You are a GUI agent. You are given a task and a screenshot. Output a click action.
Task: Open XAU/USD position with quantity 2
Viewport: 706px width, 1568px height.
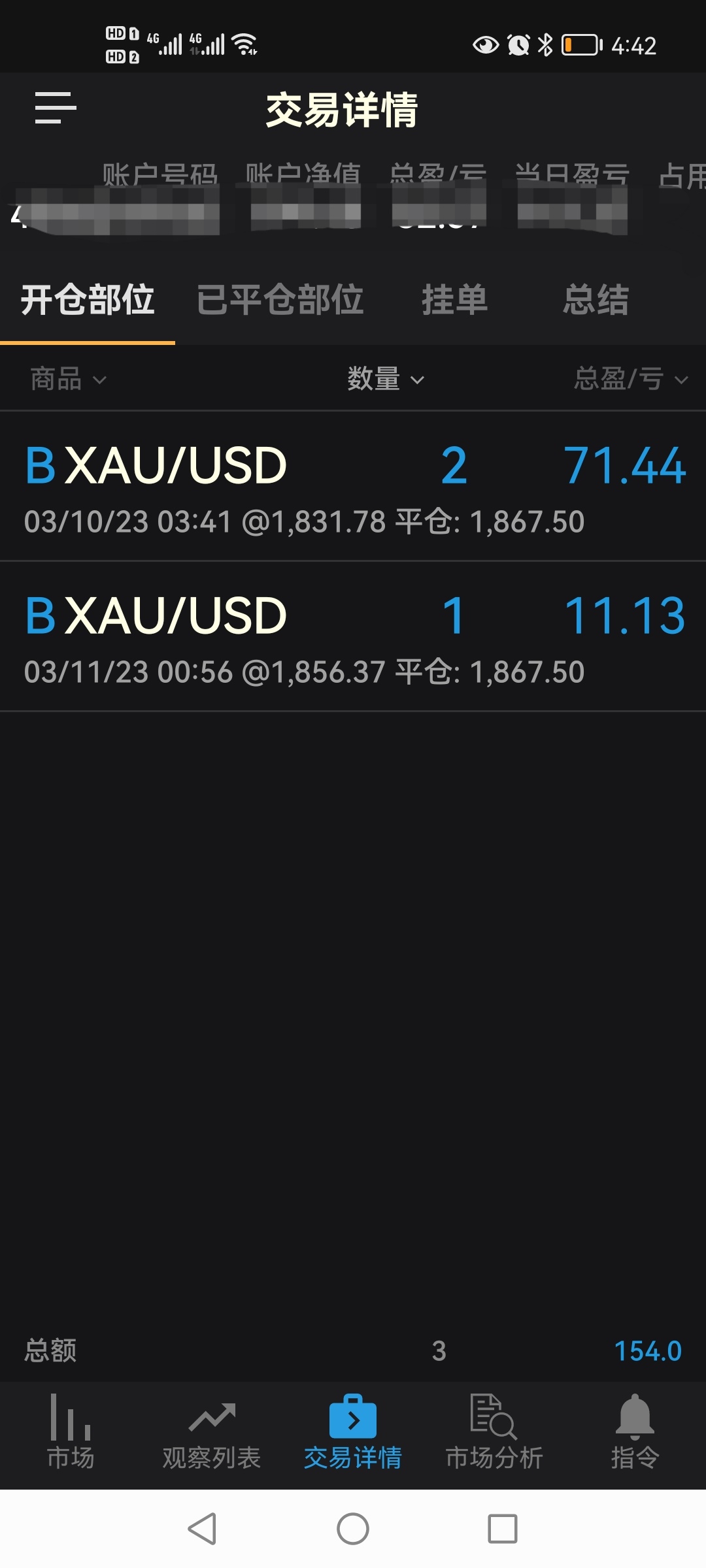pyautogui.click(x=353, y=486)
